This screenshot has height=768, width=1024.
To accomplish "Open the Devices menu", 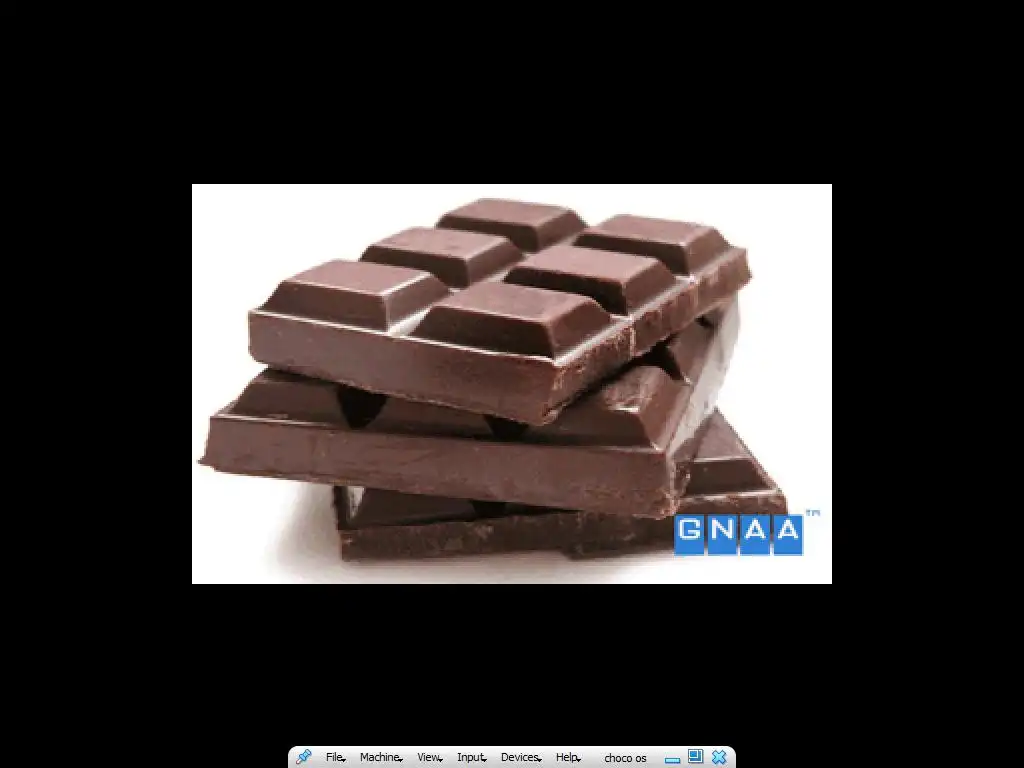I will pyautogui.click(x=520, y=758).
